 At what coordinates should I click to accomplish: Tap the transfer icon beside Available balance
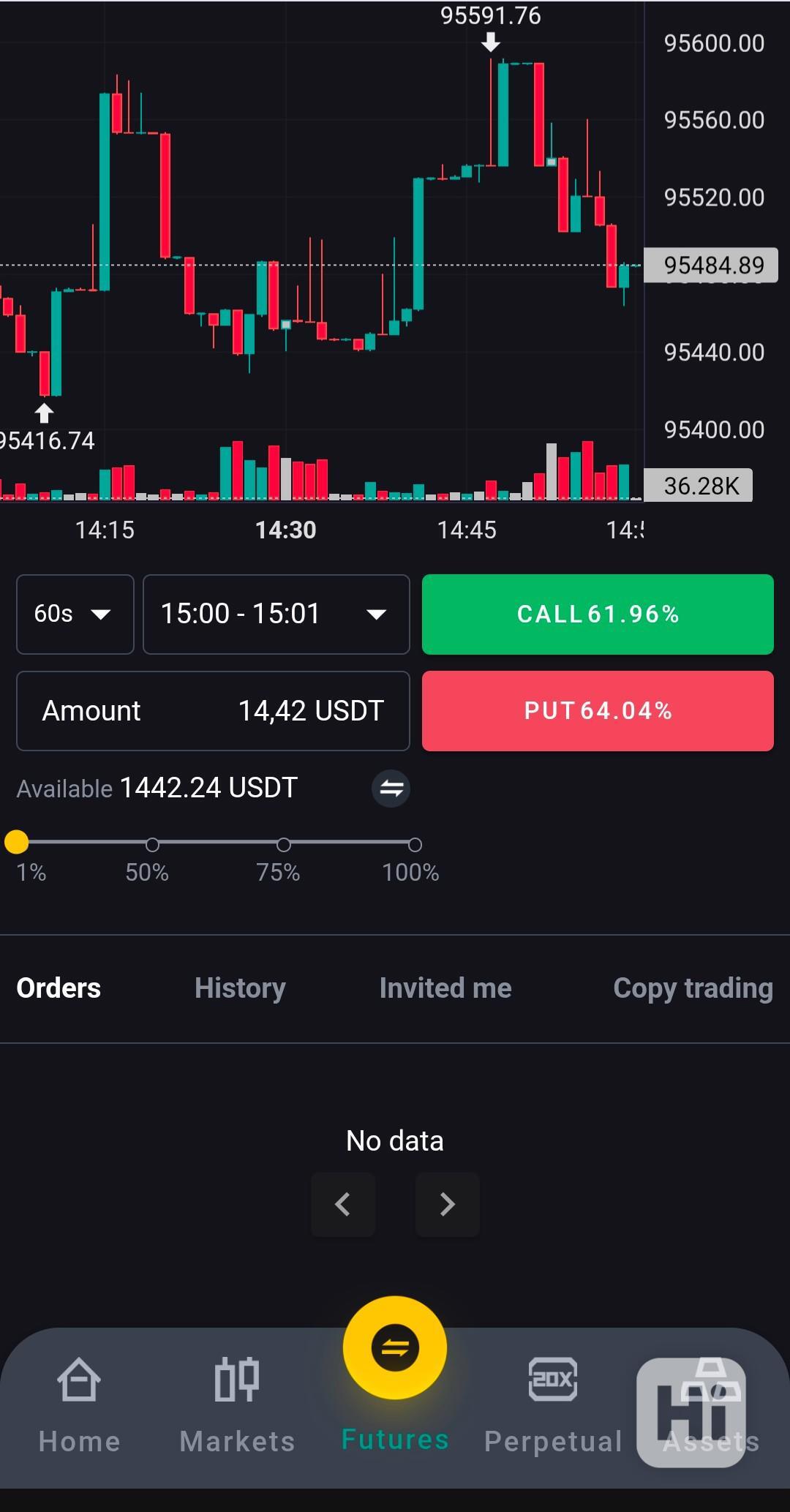[391, 789]
